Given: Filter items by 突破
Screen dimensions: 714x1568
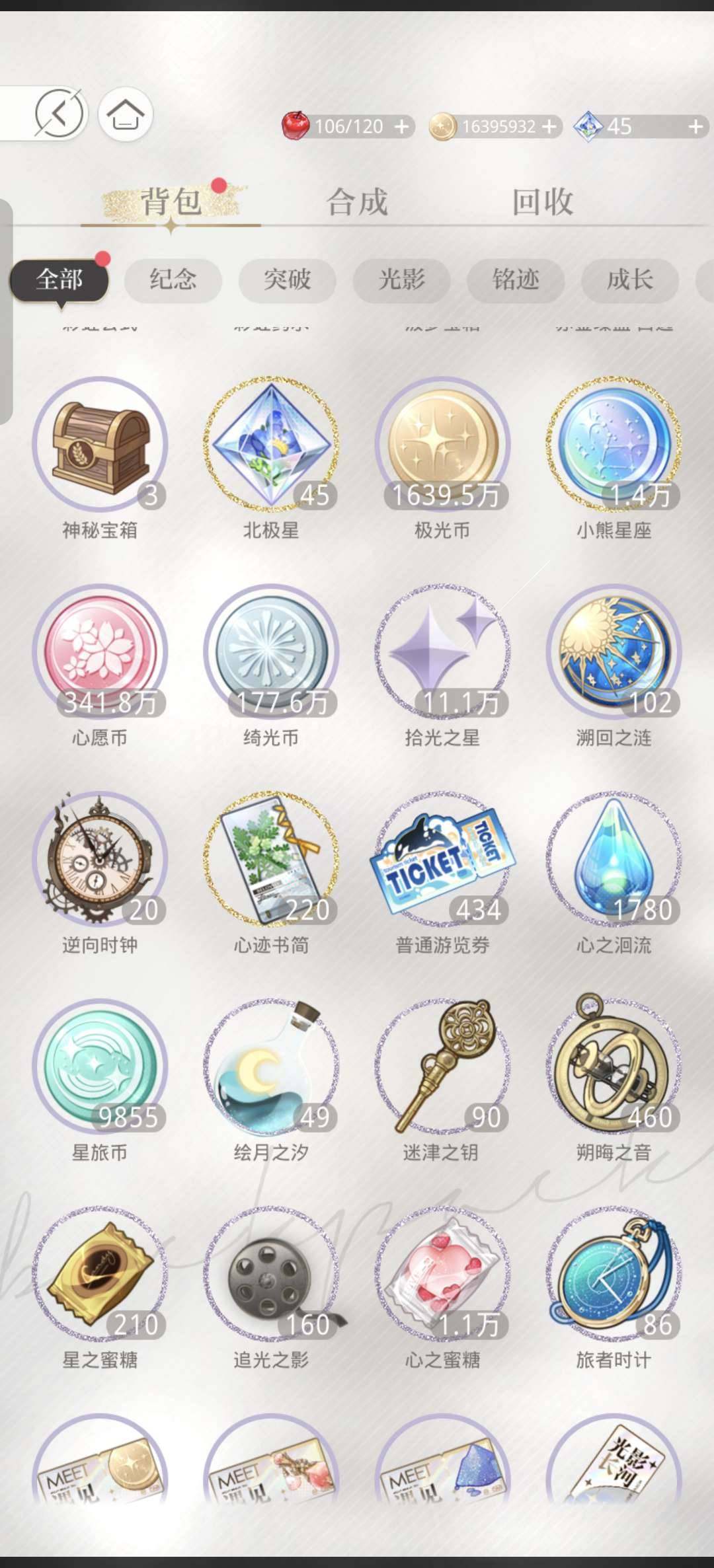Looking at the screenshot, I should [x=287, y=280].
